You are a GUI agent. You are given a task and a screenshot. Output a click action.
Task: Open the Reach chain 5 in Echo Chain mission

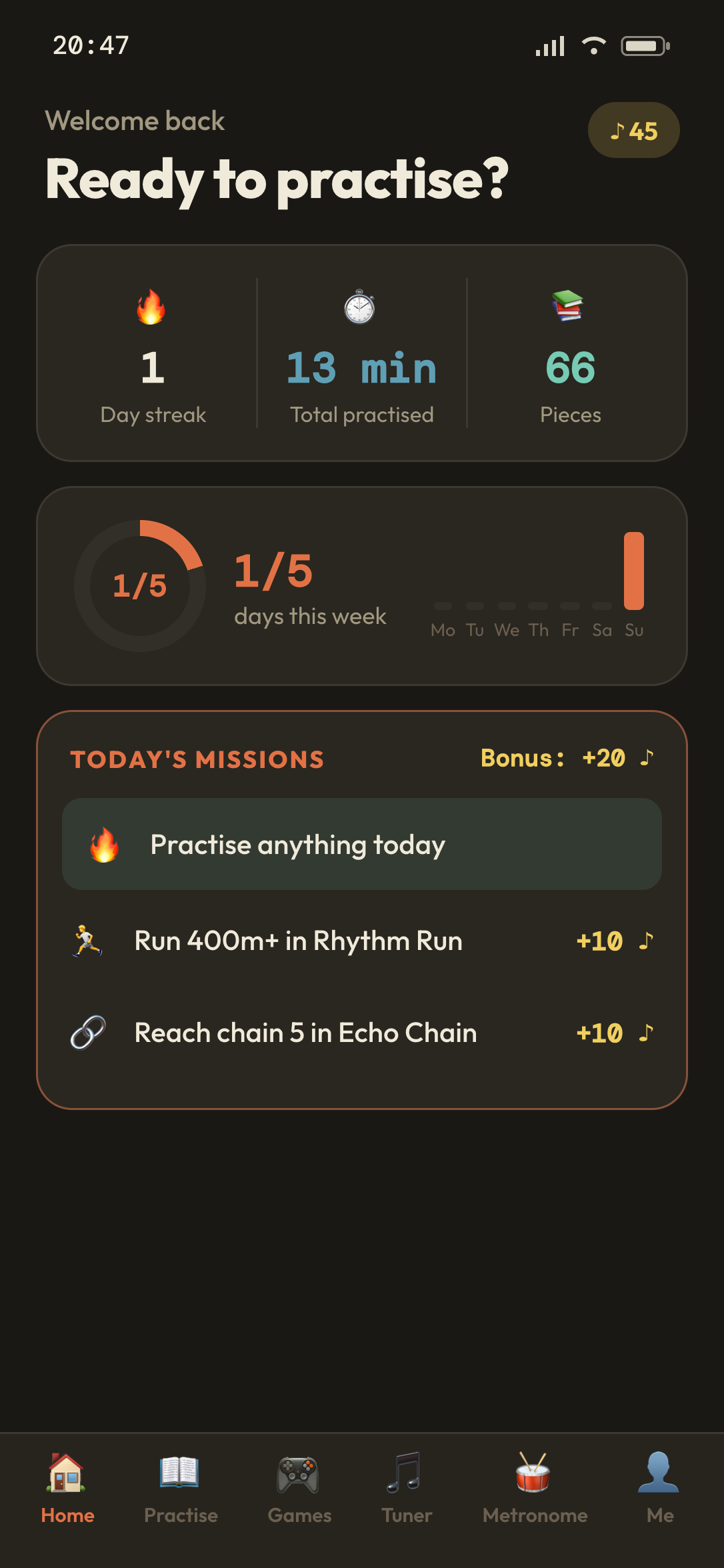(x=362, y=1033)
